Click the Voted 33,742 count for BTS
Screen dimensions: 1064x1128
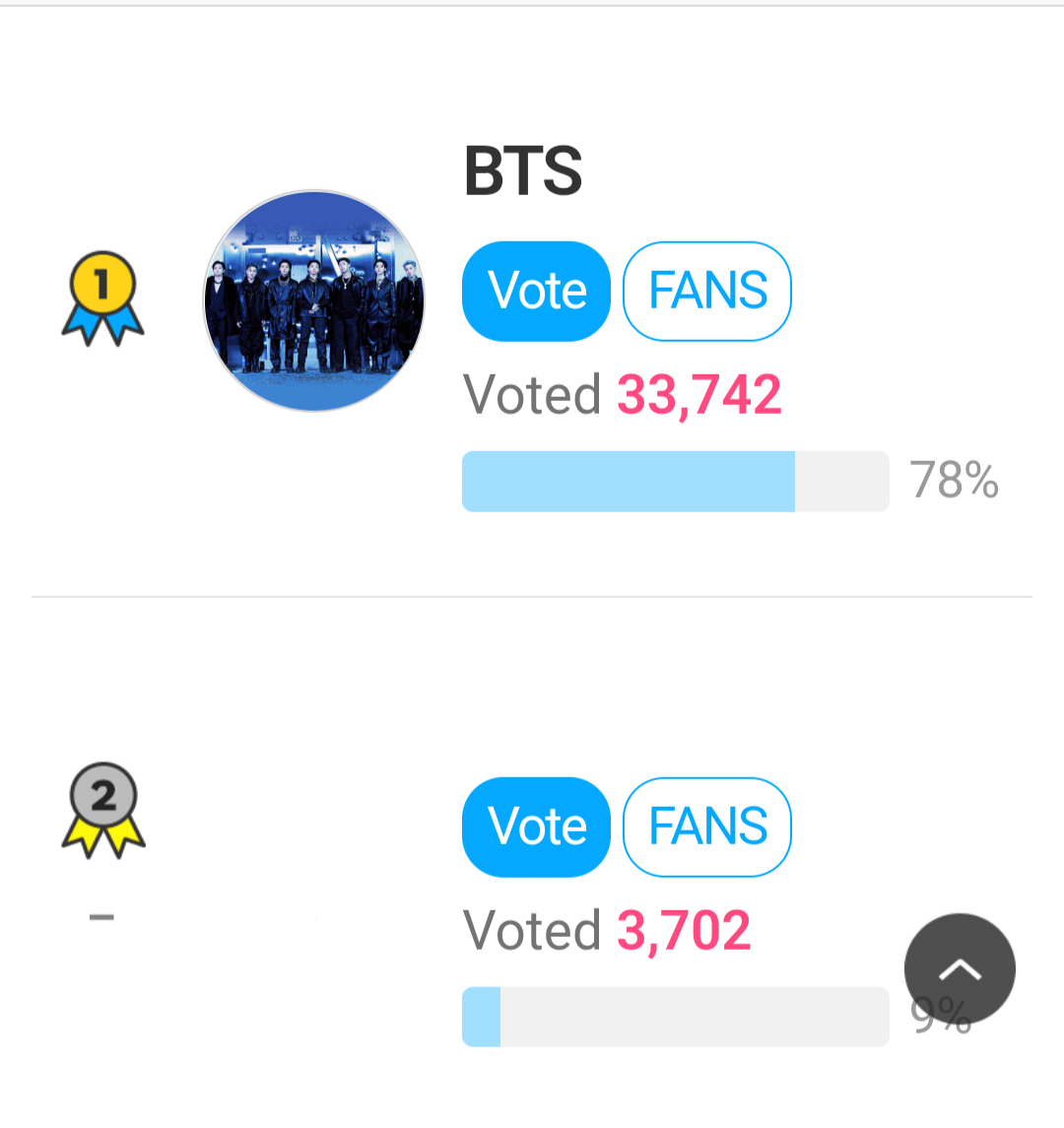[621, 393]
